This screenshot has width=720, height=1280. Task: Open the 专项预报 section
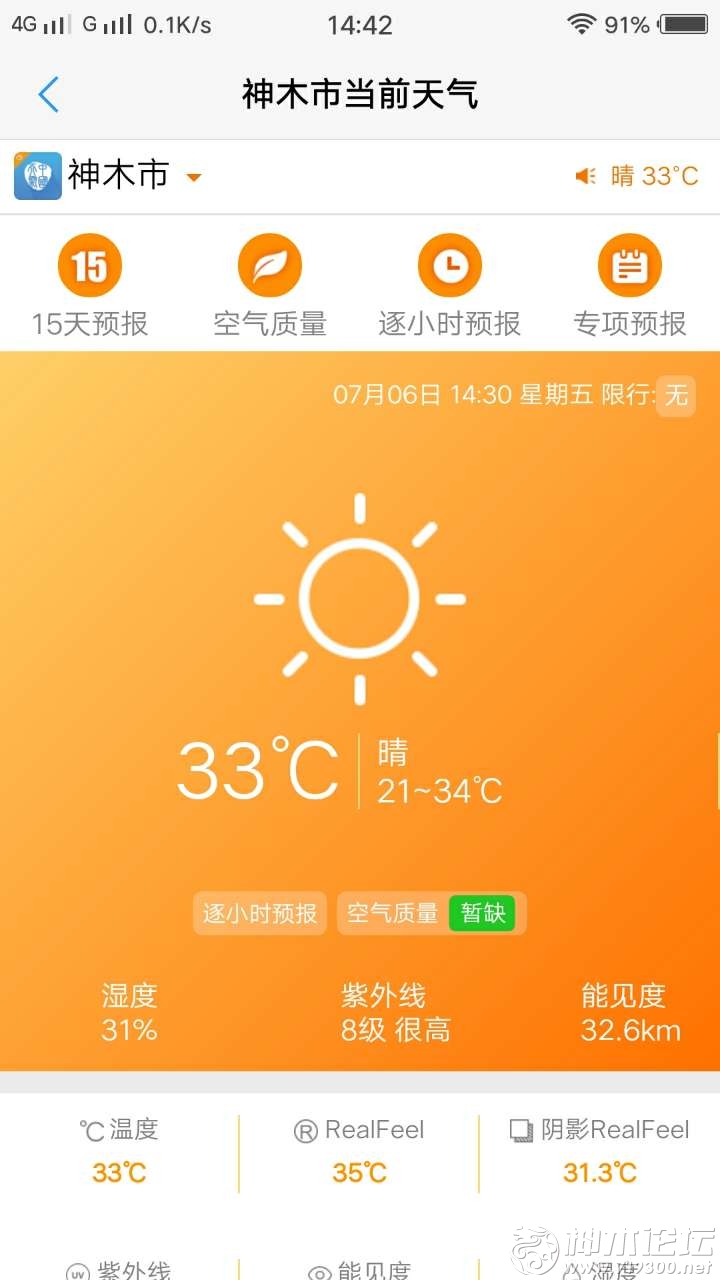(630, 267)
